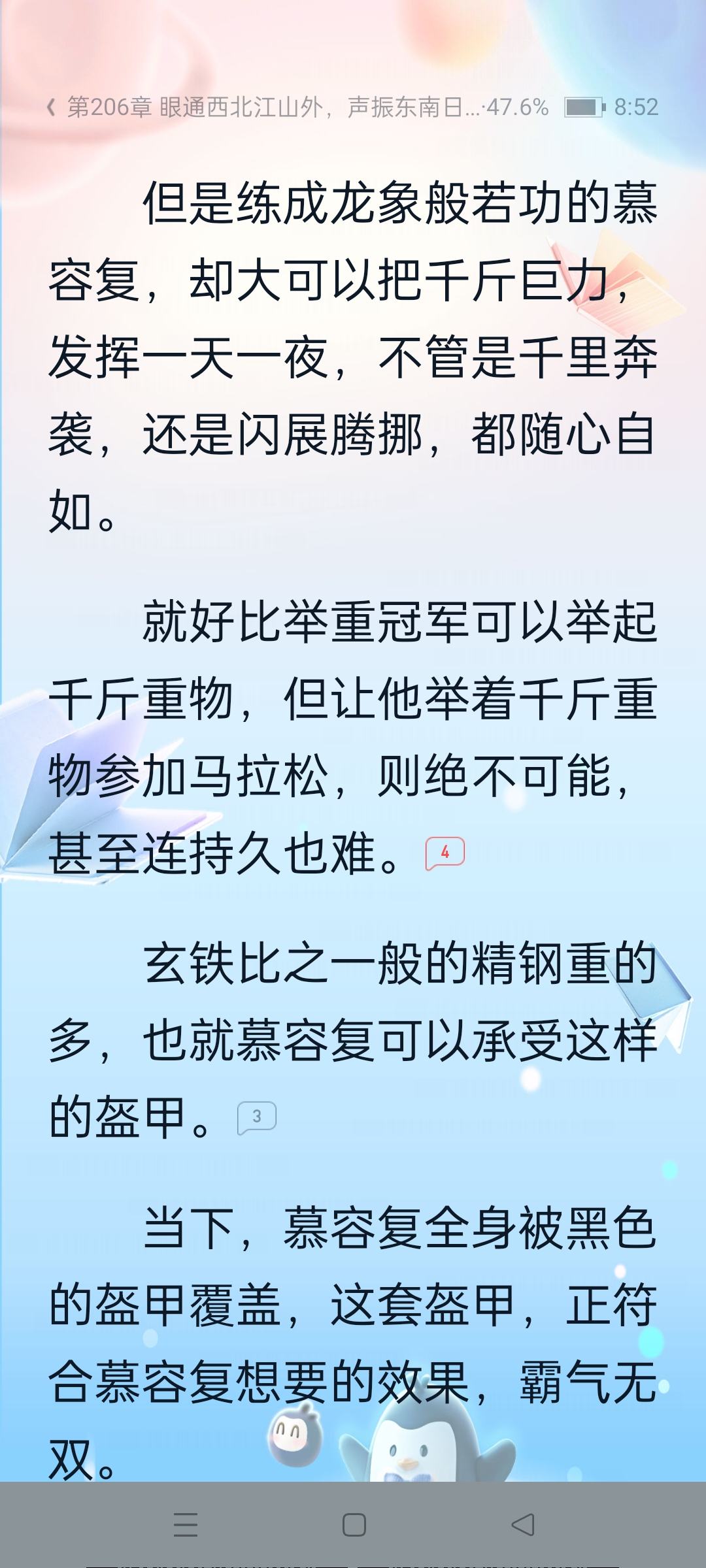706x1568 pixels.
Task: Open the system recent apps menu
Action: (x=186, y=1524)
